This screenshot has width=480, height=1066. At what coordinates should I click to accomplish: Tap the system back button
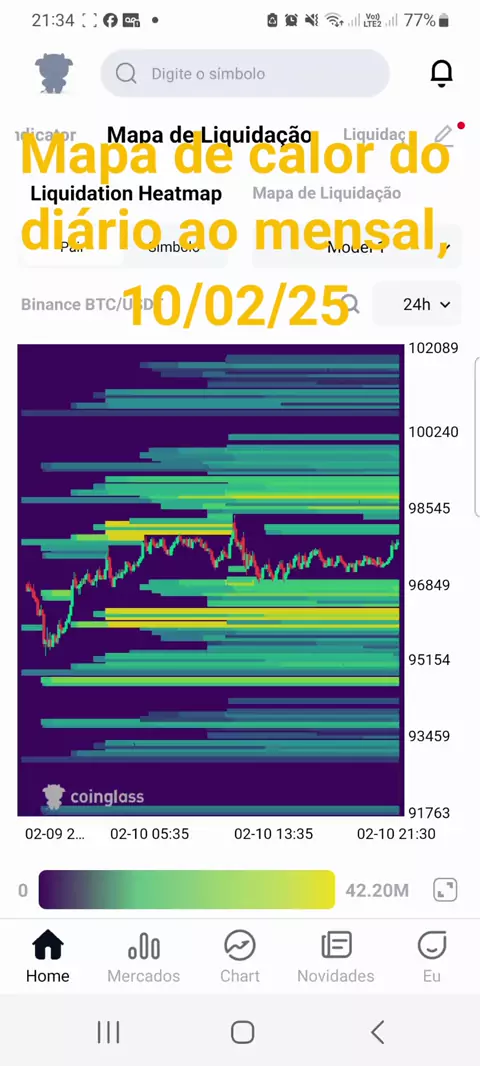click(378, 1032)
